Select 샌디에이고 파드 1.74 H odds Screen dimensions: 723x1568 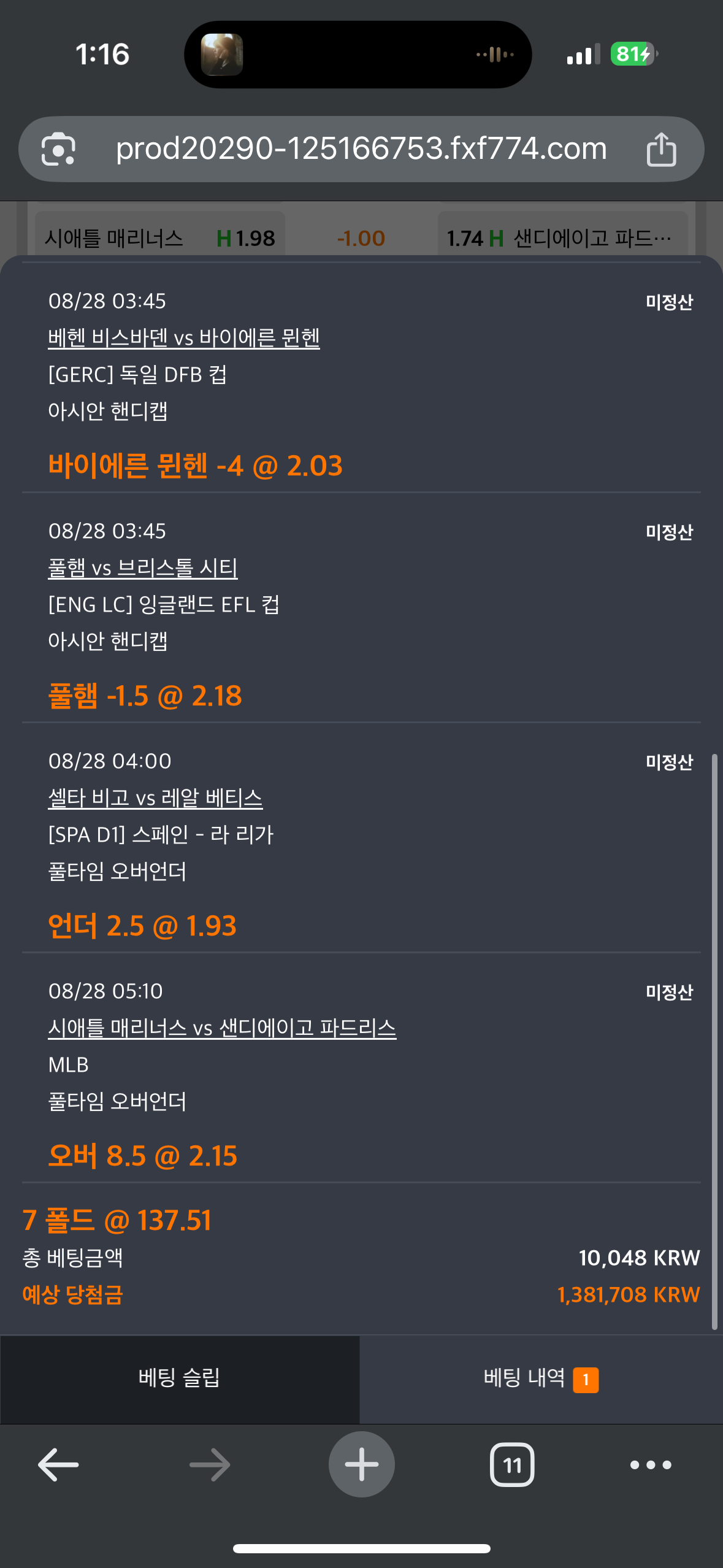[562, 237]
